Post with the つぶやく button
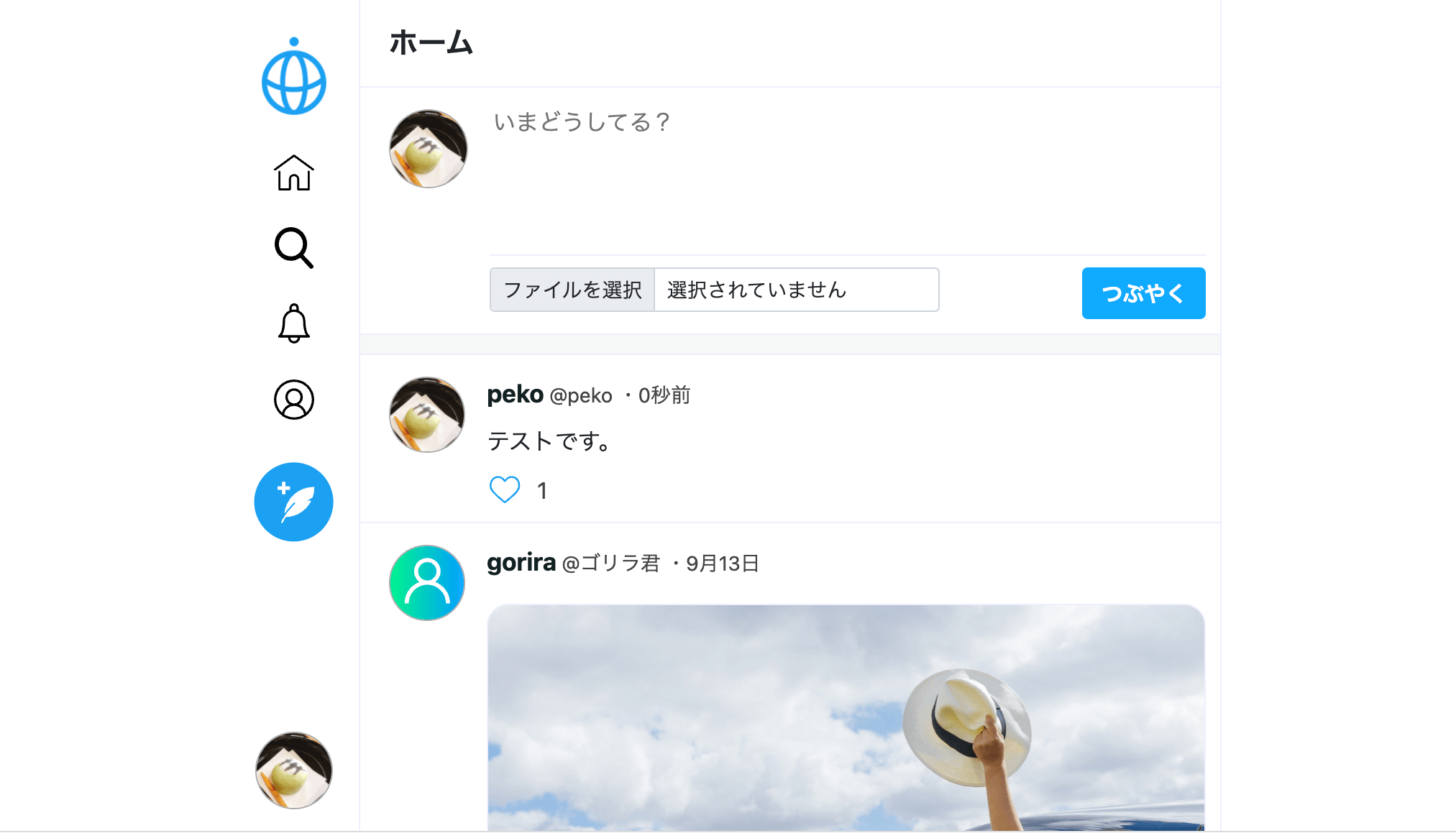Viewport: 1456px width, 833px height. (1143, 293)
